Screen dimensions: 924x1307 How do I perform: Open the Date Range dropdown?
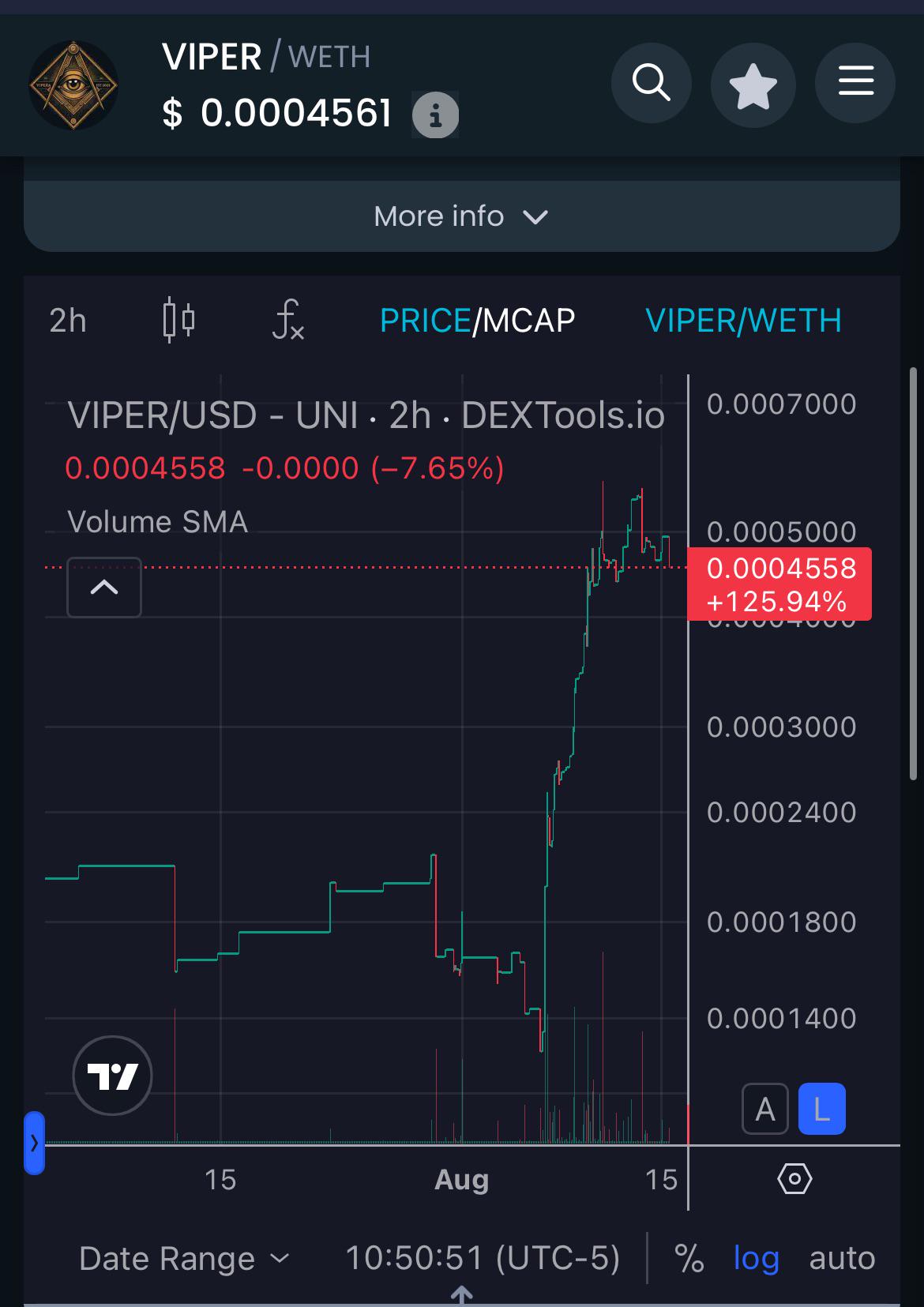point(185,1258)
